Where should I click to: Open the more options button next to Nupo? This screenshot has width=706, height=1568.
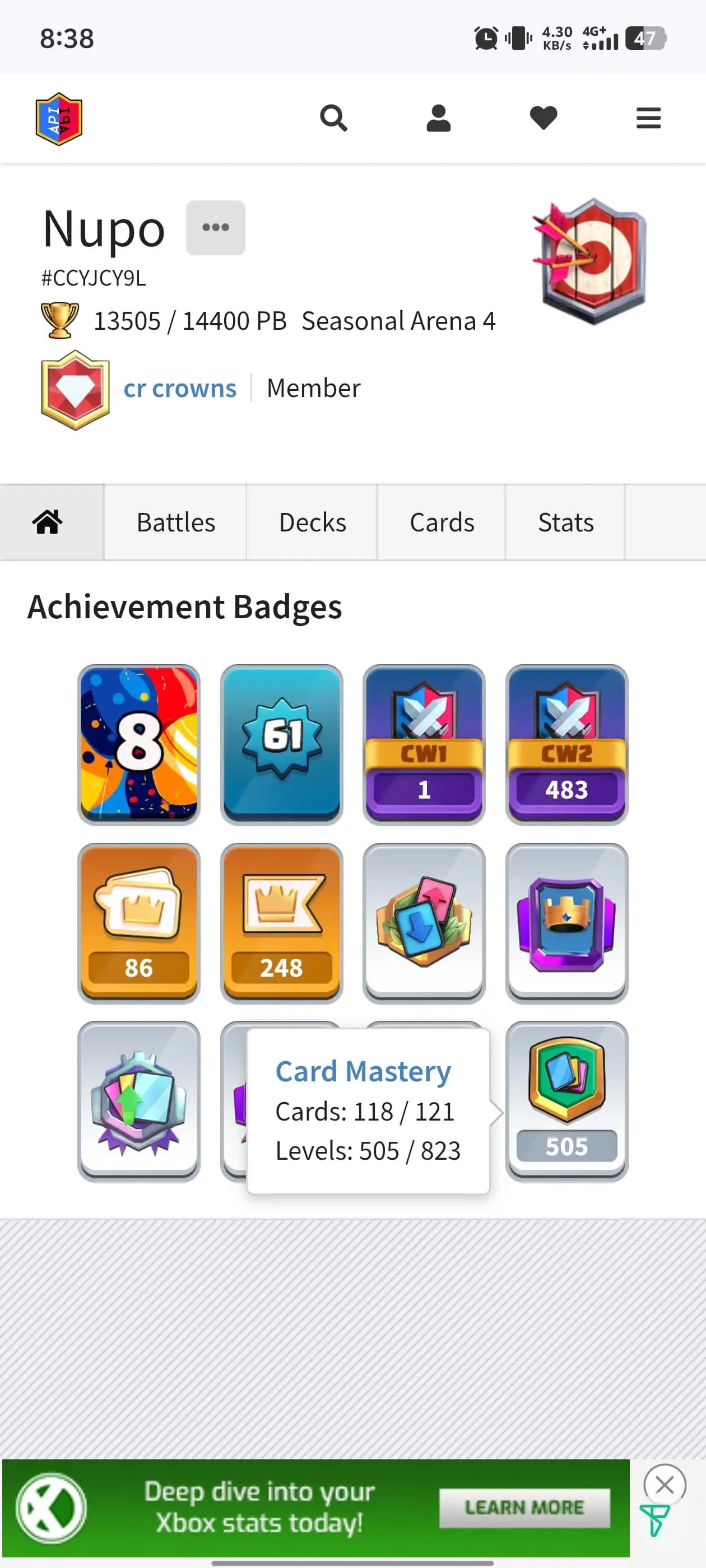[x=215, y=228]
